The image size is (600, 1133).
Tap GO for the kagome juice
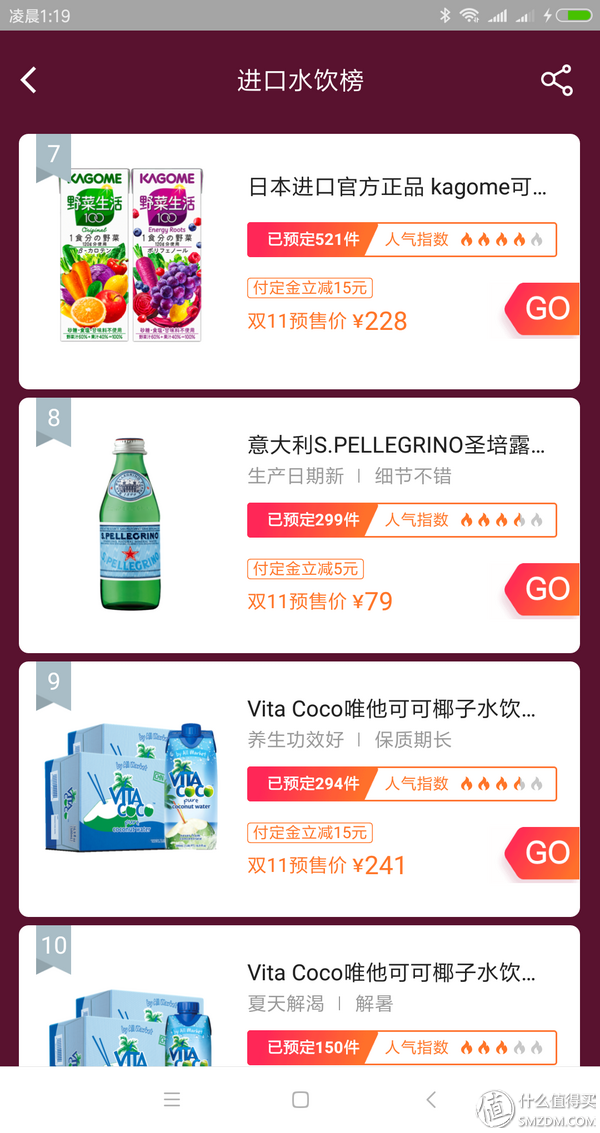pyautogui.click(x=545, y=309)
